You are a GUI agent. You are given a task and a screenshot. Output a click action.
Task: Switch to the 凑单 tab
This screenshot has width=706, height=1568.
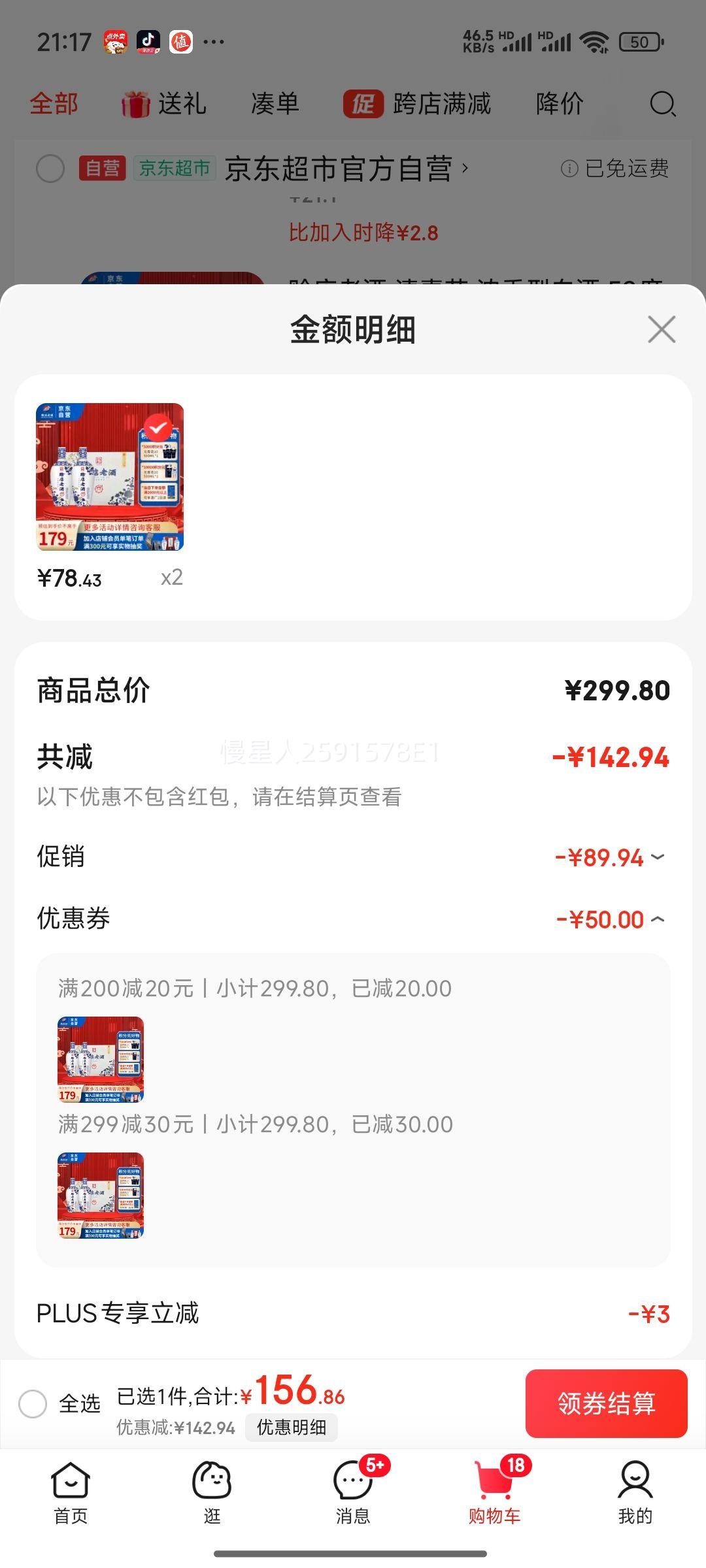point(275,105)
